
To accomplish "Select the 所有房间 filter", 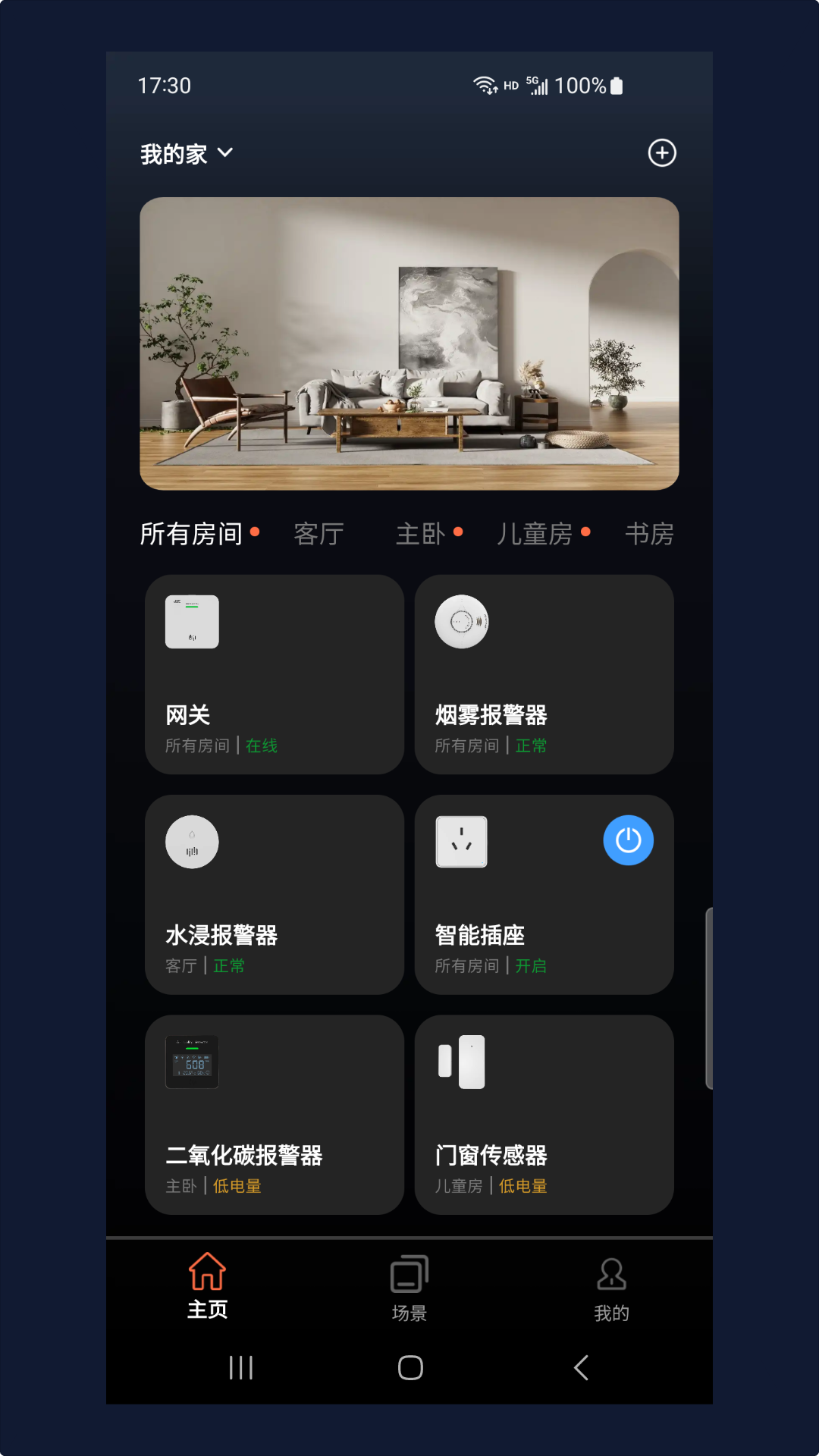I will pyautogui.click(x=191, y=533).
